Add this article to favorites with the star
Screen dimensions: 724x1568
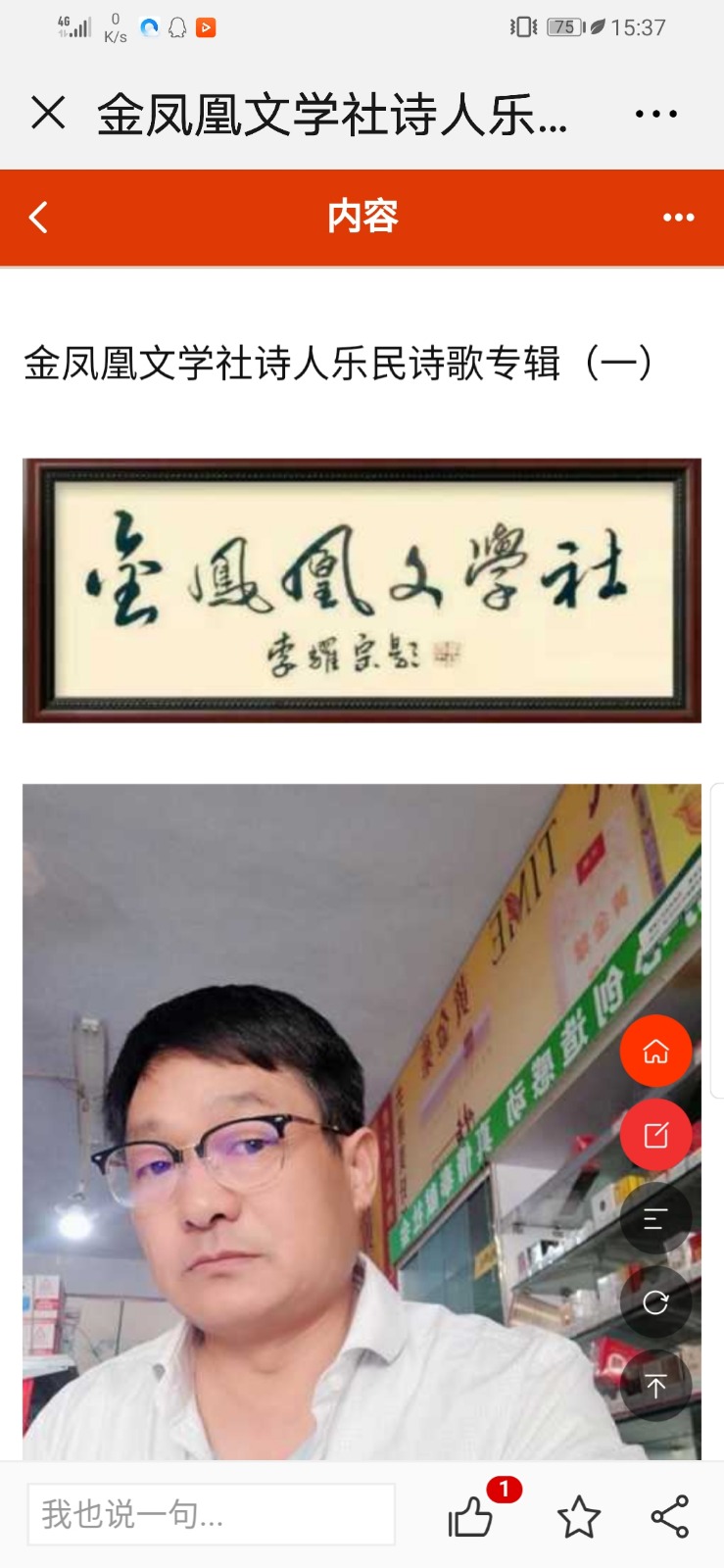point(578,1518)
